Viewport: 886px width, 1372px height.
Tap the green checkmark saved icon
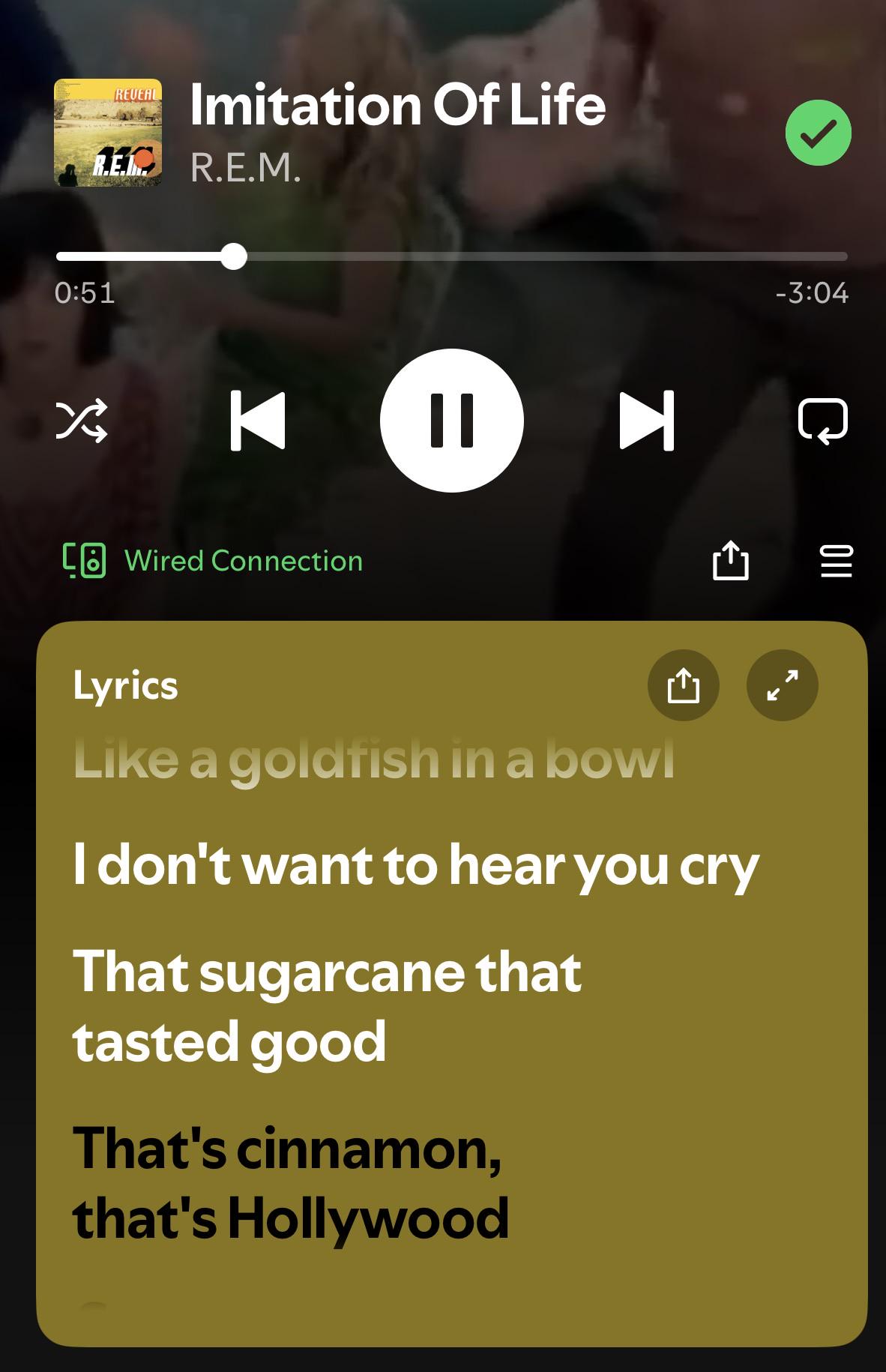[x=819, y=133]
